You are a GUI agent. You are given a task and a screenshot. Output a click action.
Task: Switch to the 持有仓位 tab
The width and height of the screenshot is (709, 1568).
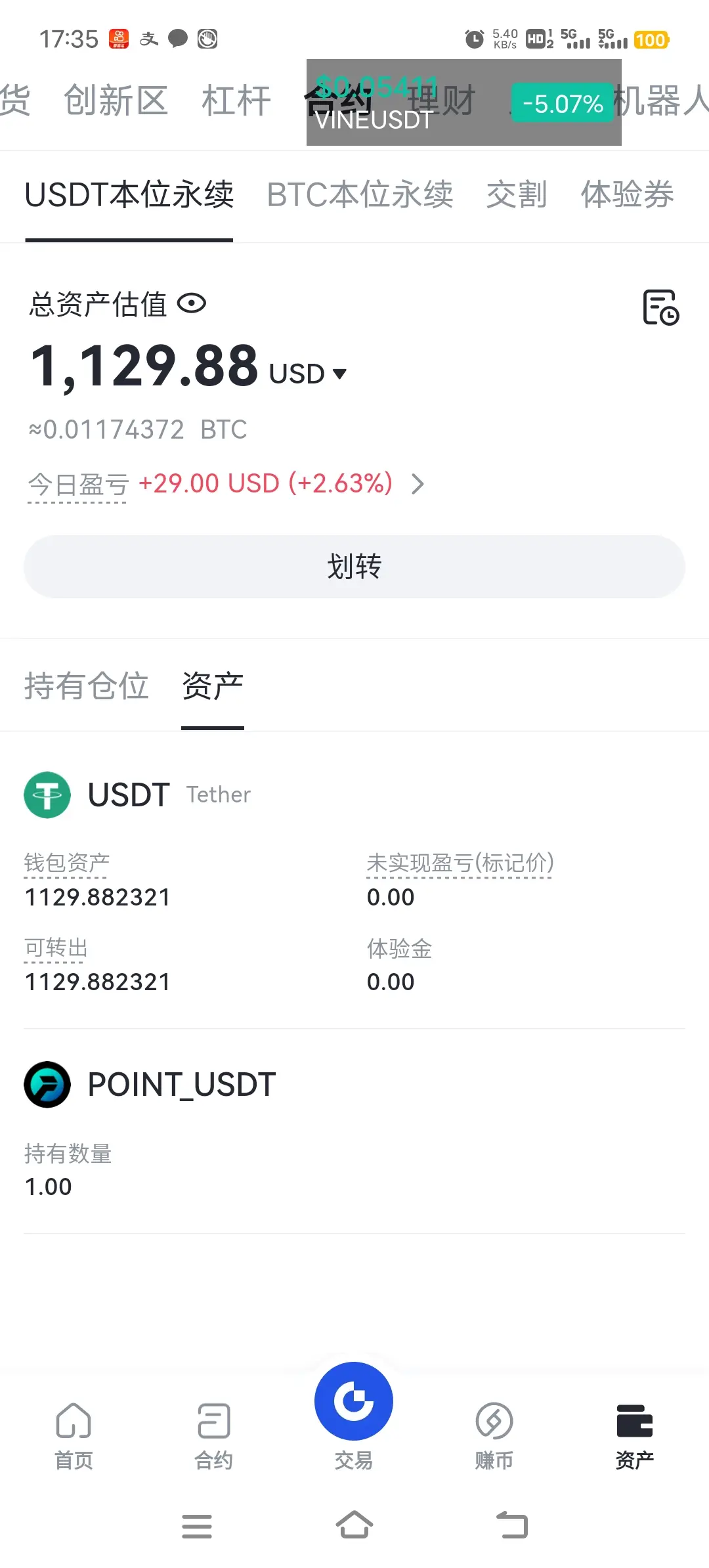coord(86,686)
